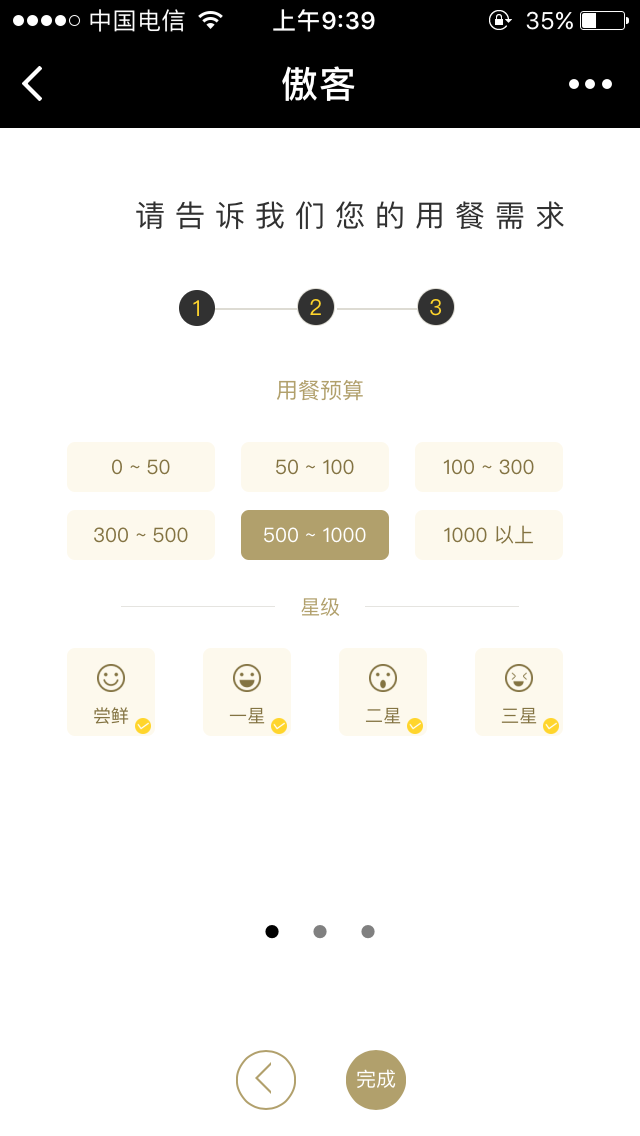The height and width of the screenshot is (1136, 640).
Task: Toggle the 尝鲜 star level
Action: (111, 692)
